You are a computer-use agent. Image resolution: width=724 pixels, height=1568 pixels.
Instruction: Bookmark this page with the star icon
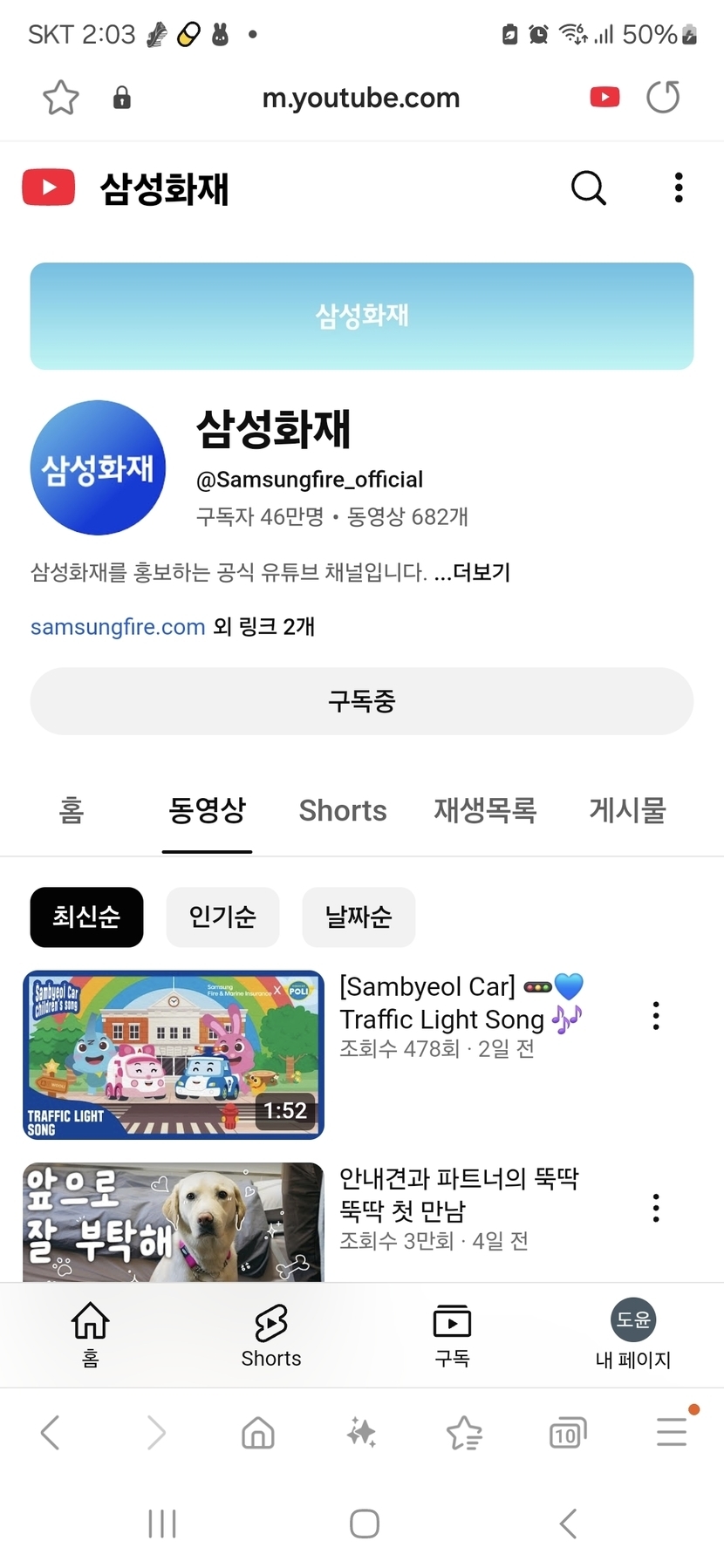pyautogui.click(x=61, y=97)
